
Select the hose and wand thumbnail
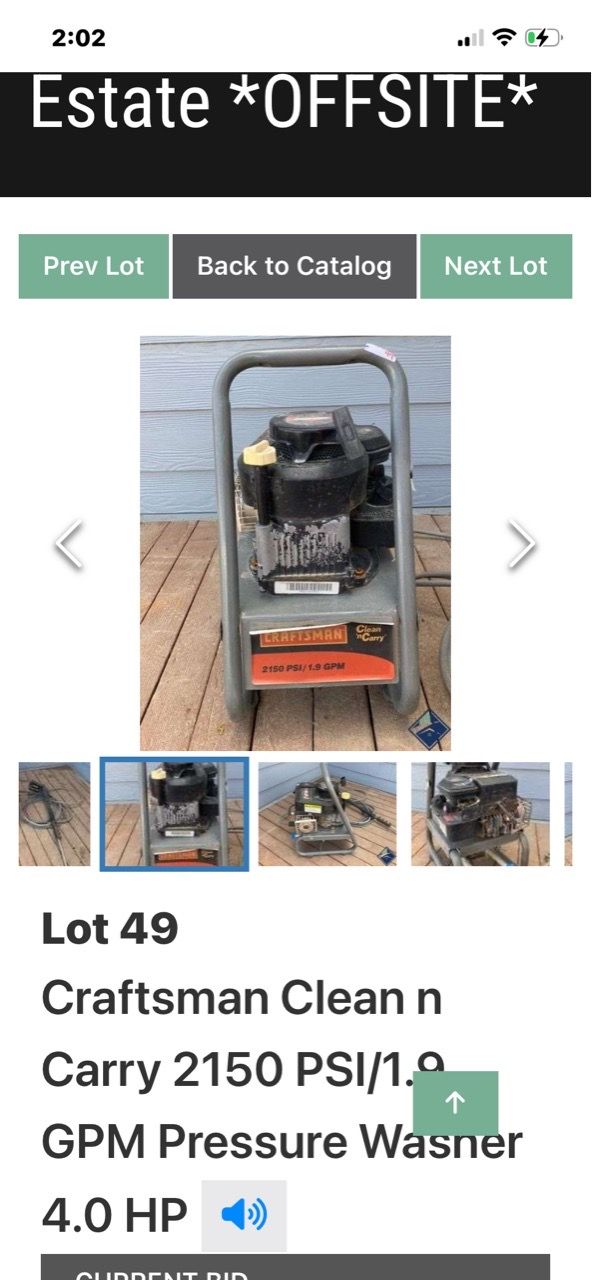54,814
